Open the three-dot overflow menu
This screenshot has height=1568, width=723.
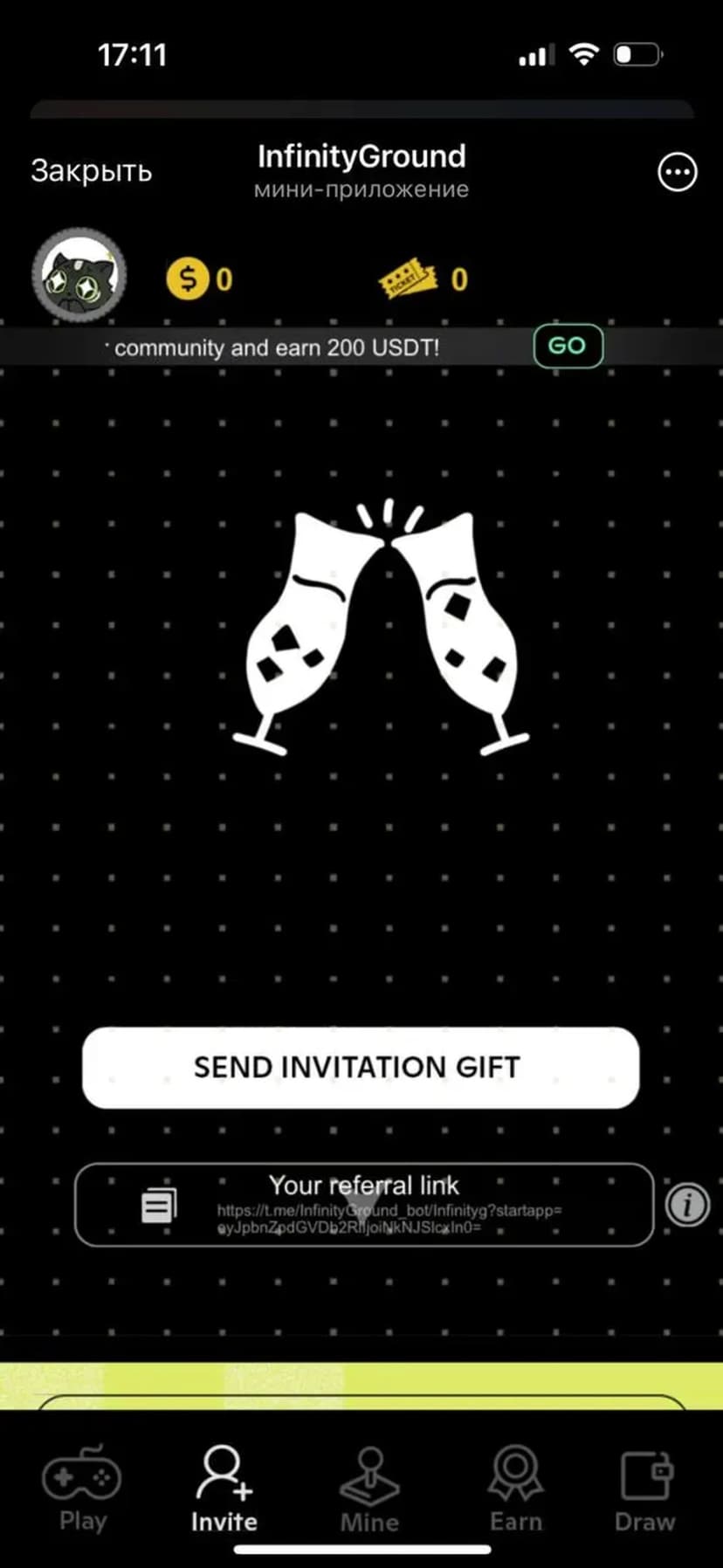677,172
